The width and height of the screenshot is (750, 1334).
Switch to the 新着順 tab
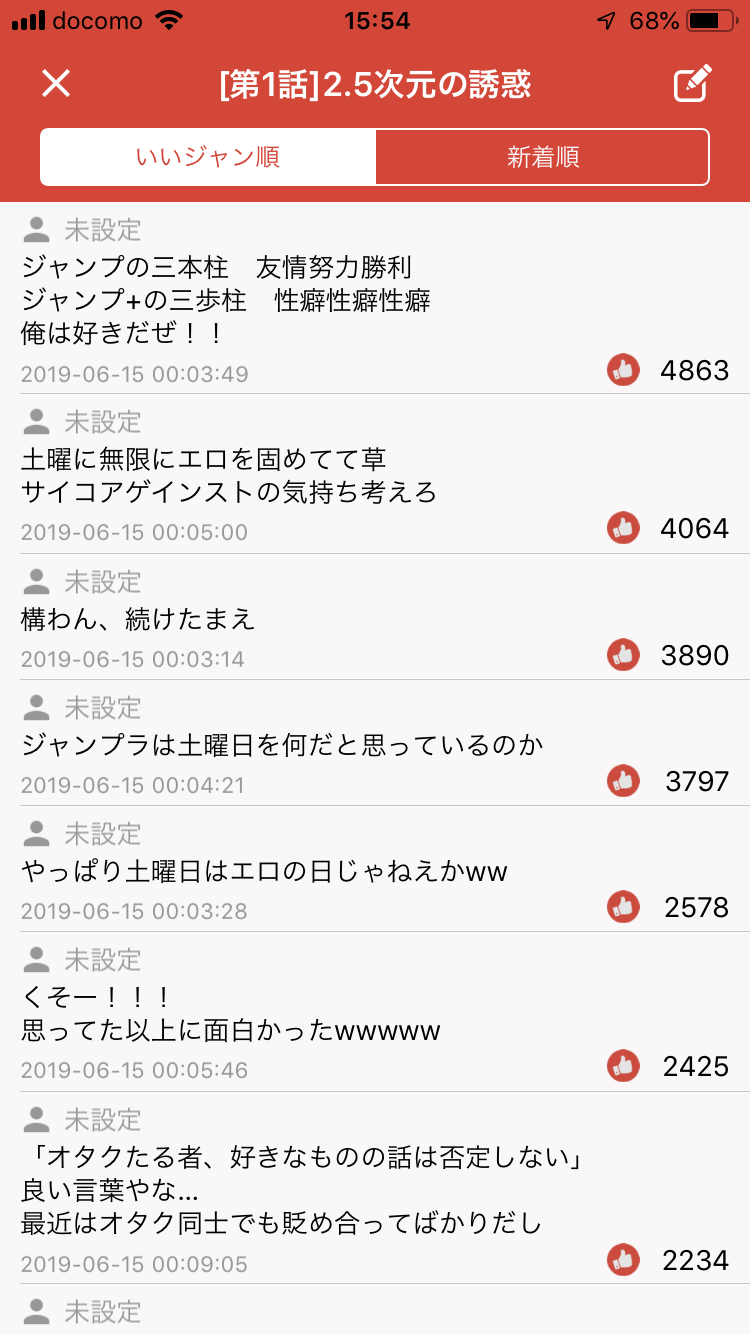point(542,157)
